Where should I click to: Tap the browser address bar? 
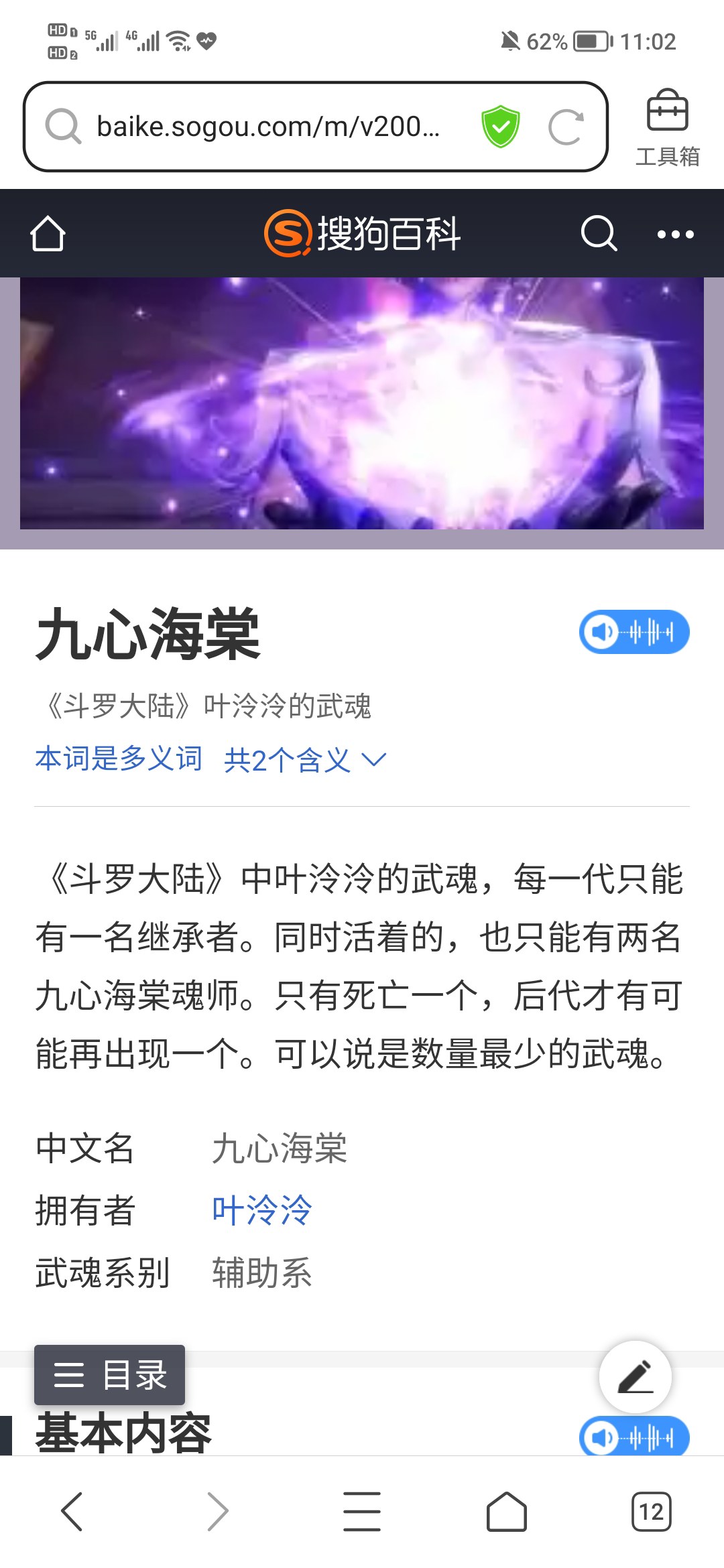point(268,127)
